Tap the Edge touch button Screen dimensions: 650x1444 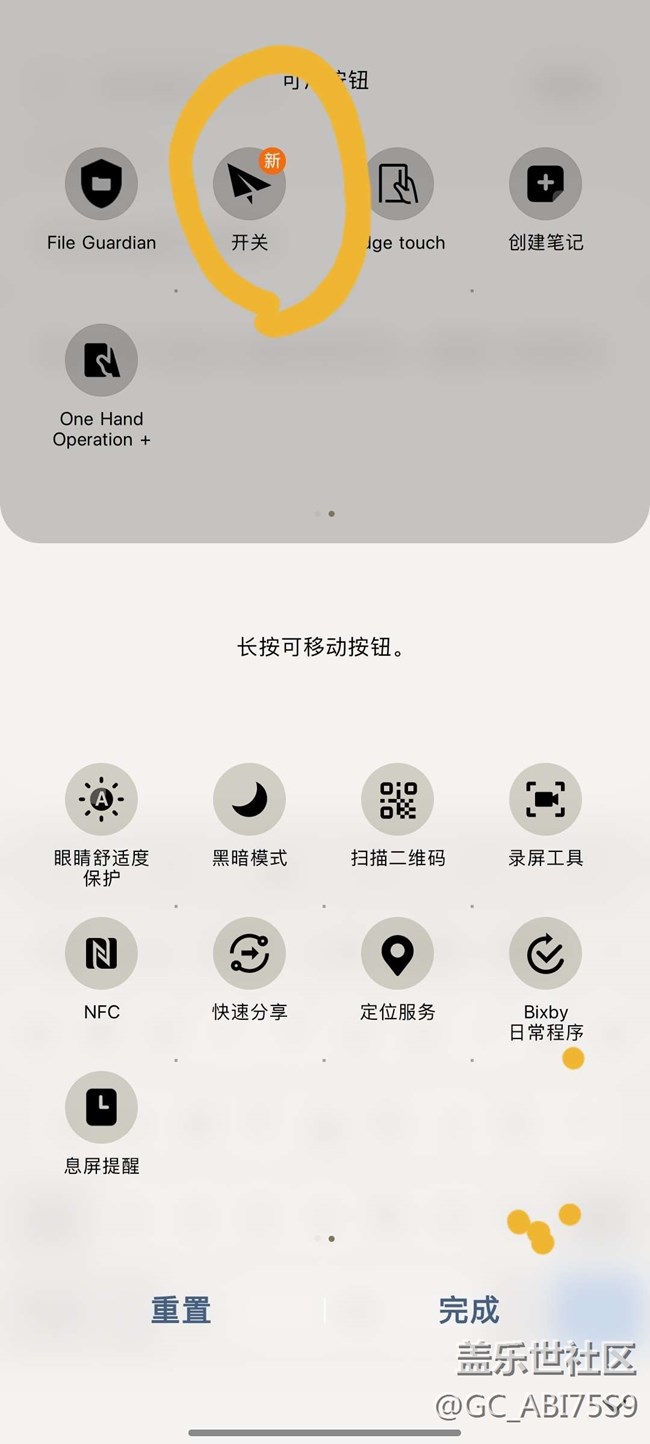tap(397, 185)
